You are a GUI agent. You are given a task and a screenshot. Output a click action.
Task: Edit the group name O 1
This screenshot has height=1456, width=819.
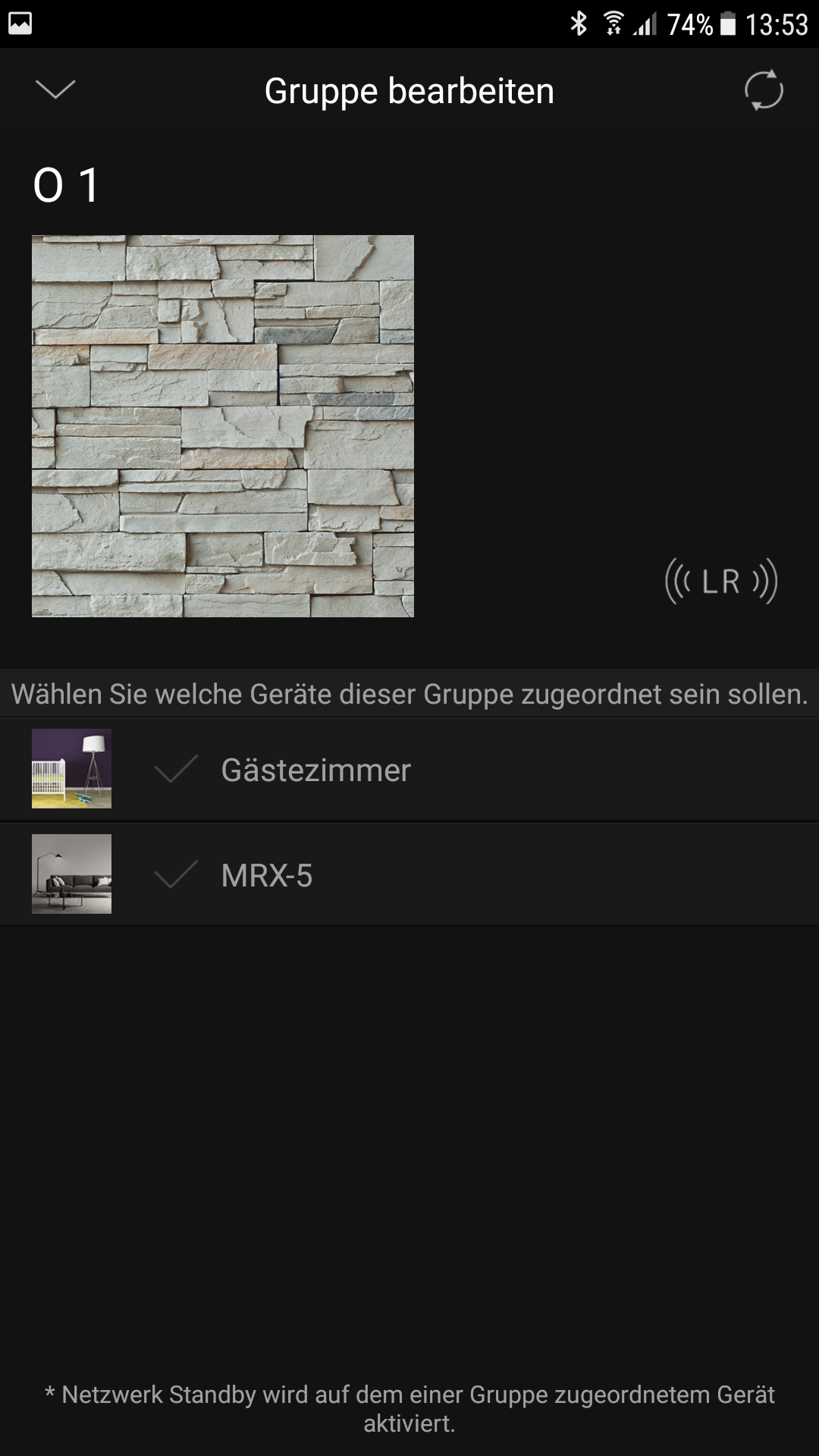pyautogui.click(x=67, y=186)
